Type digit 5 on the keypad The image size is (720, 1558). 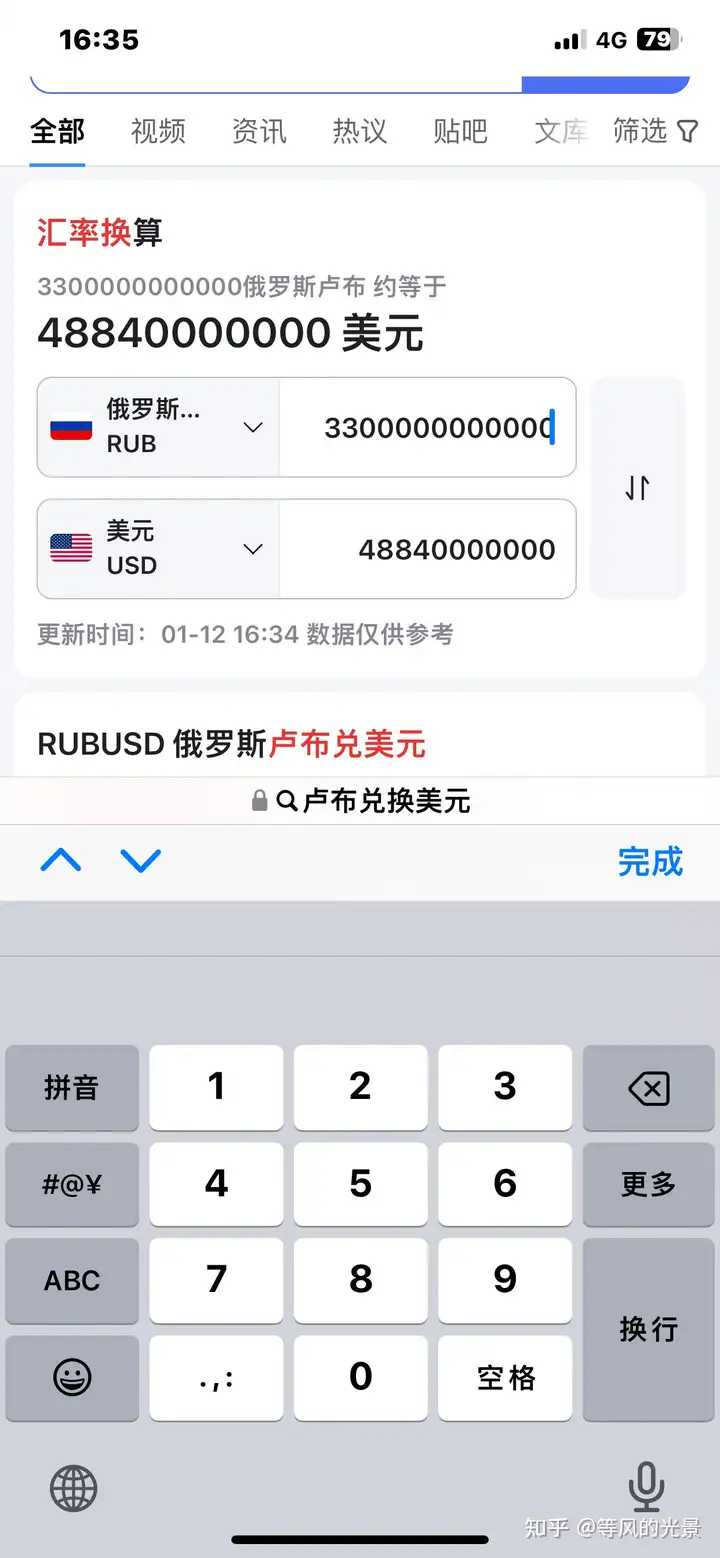coord(360,1184)
